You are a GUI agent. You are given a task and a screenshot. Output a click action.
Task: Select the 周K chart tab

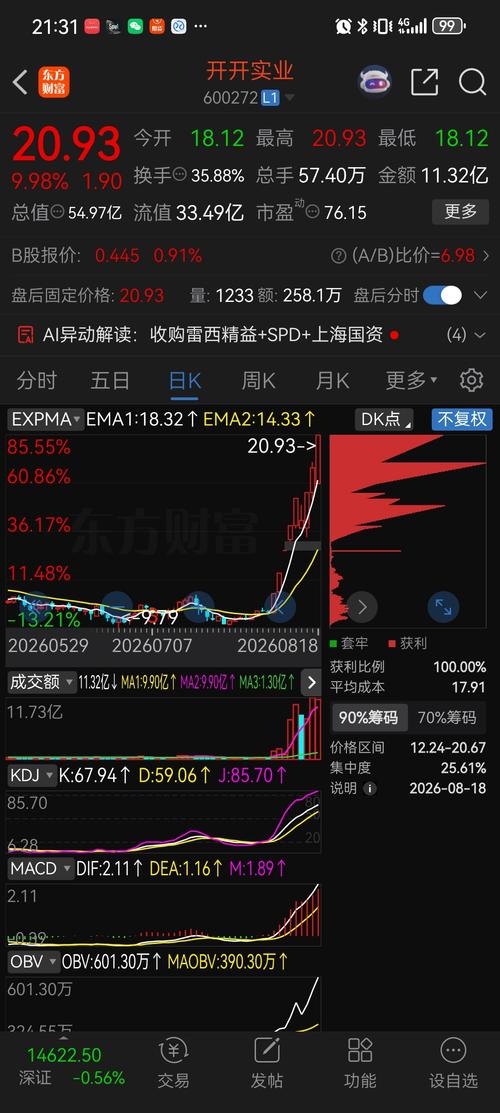point(258,380)
